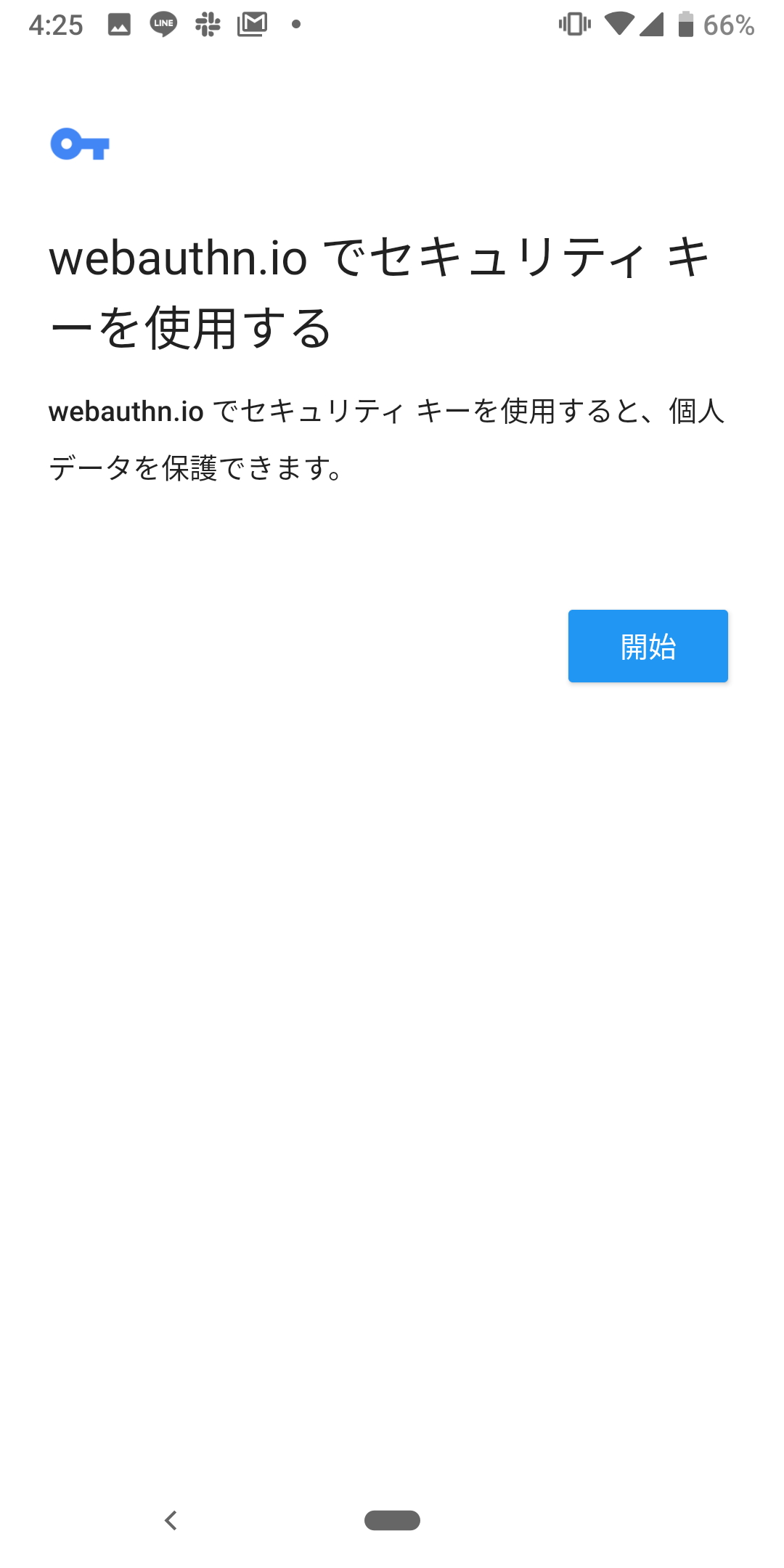Tap the battery icon in the status bar
Viewport: 784px width, 1568px height.
pos(686,24)
